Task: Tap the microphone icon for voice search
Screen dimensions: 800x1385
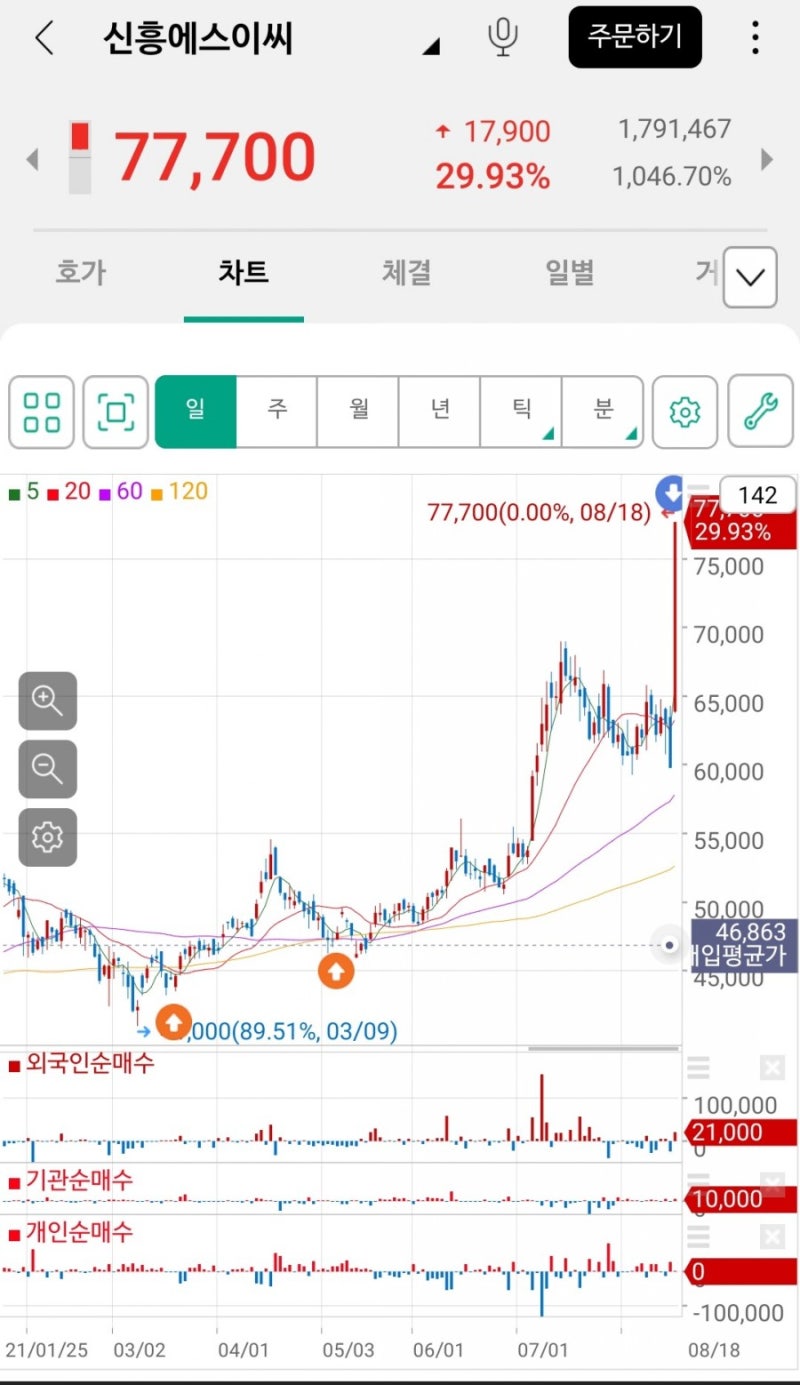Action: (x=503, y=37)
